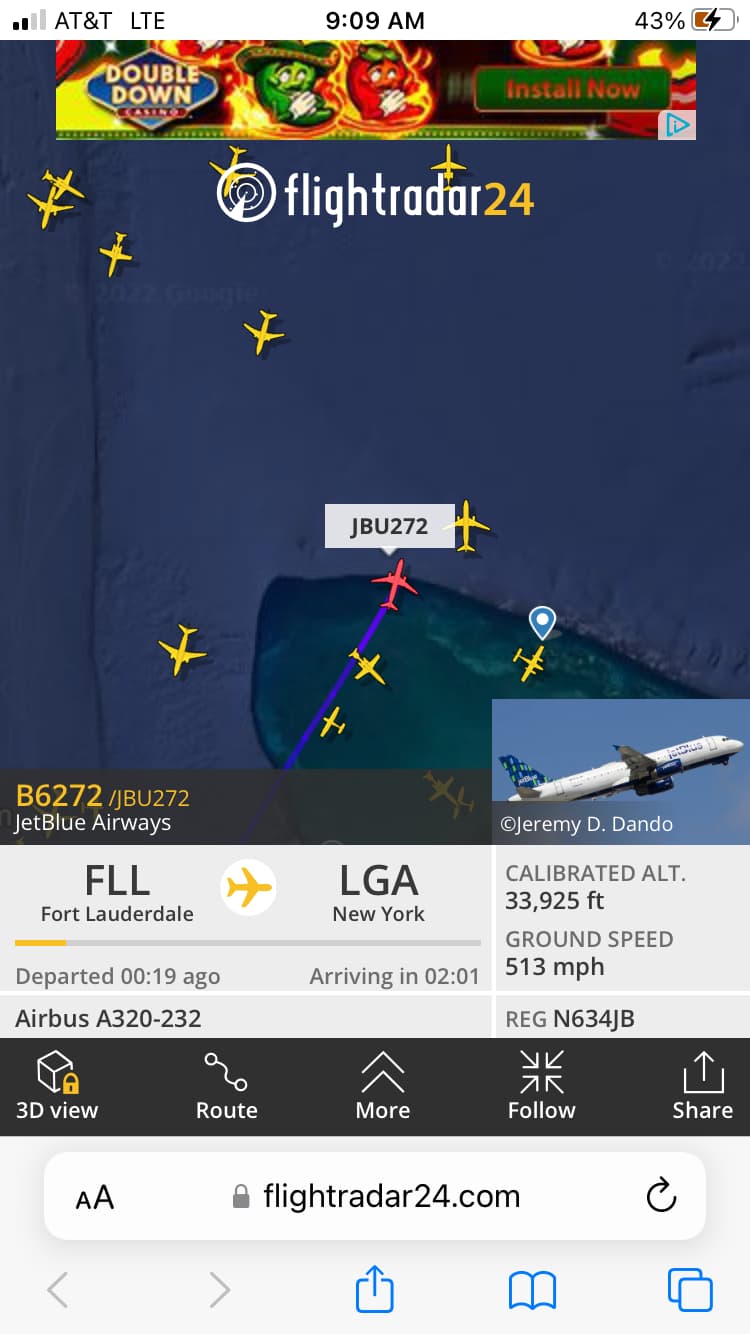Open the AdChoices icon on the ad
The image size is (750, 1334).
678,125
